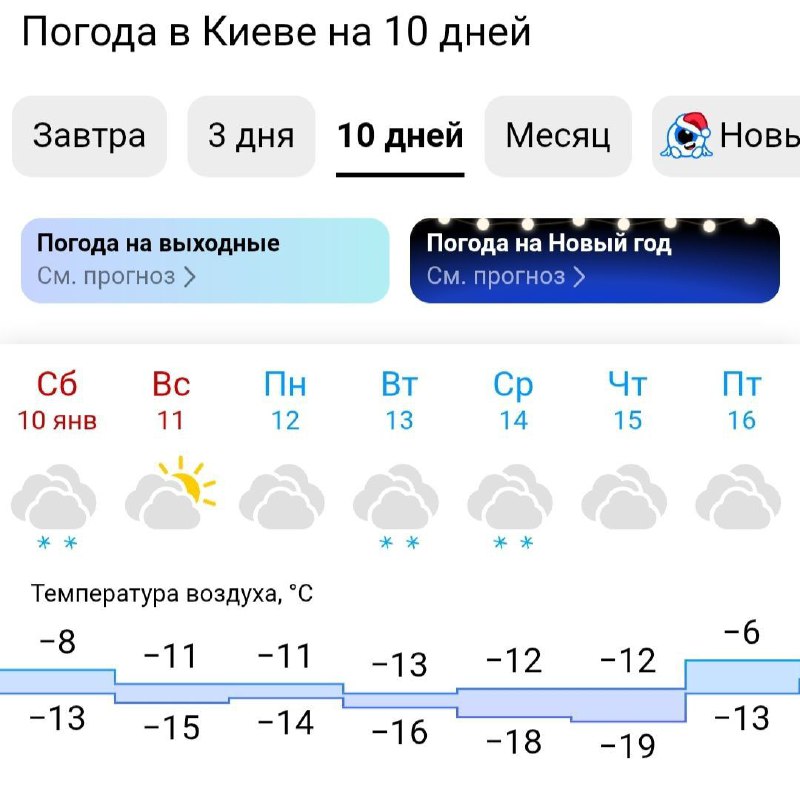Open Погода на Новый год forecast
This screenshot has height=789, width=800.
594,260
